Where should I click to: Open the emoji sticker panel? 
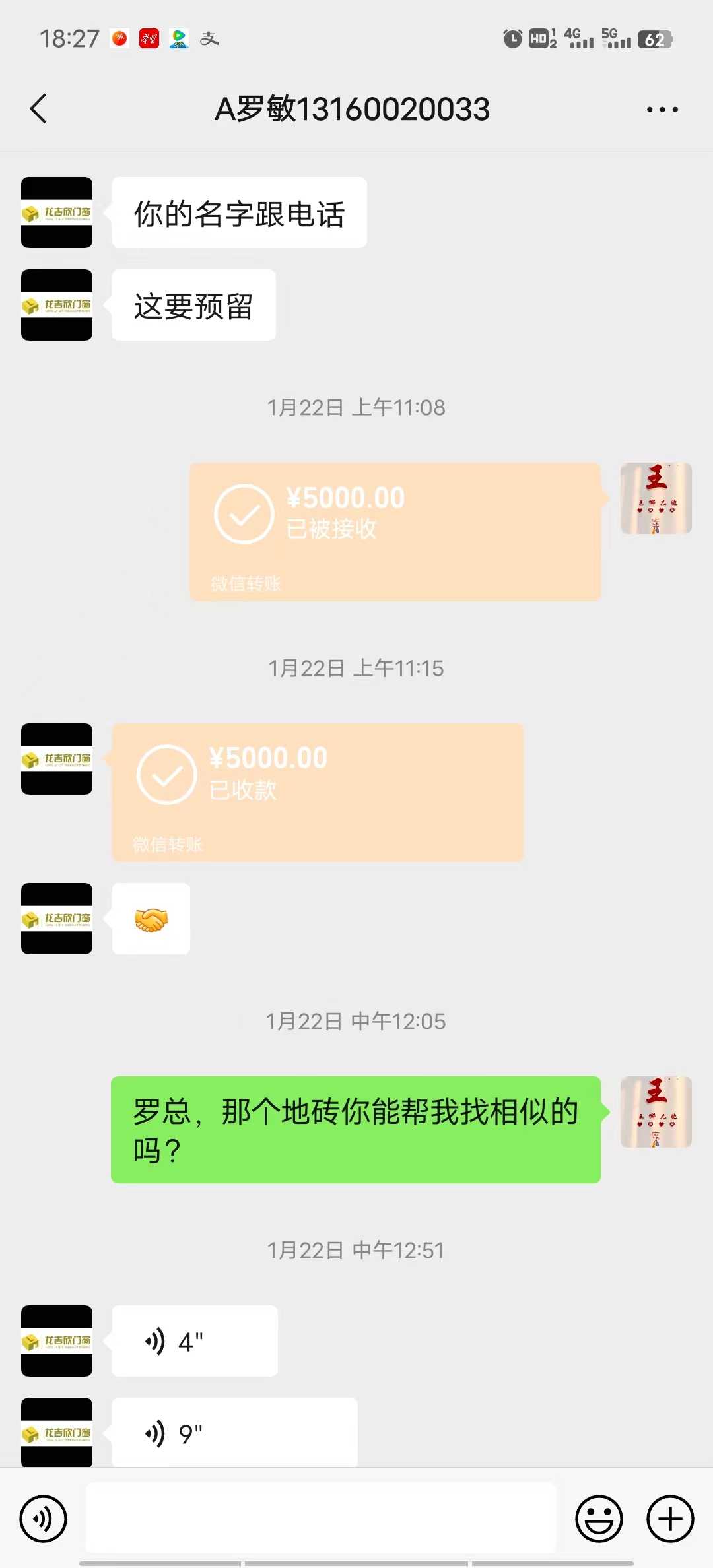(x=599, y=1519)
